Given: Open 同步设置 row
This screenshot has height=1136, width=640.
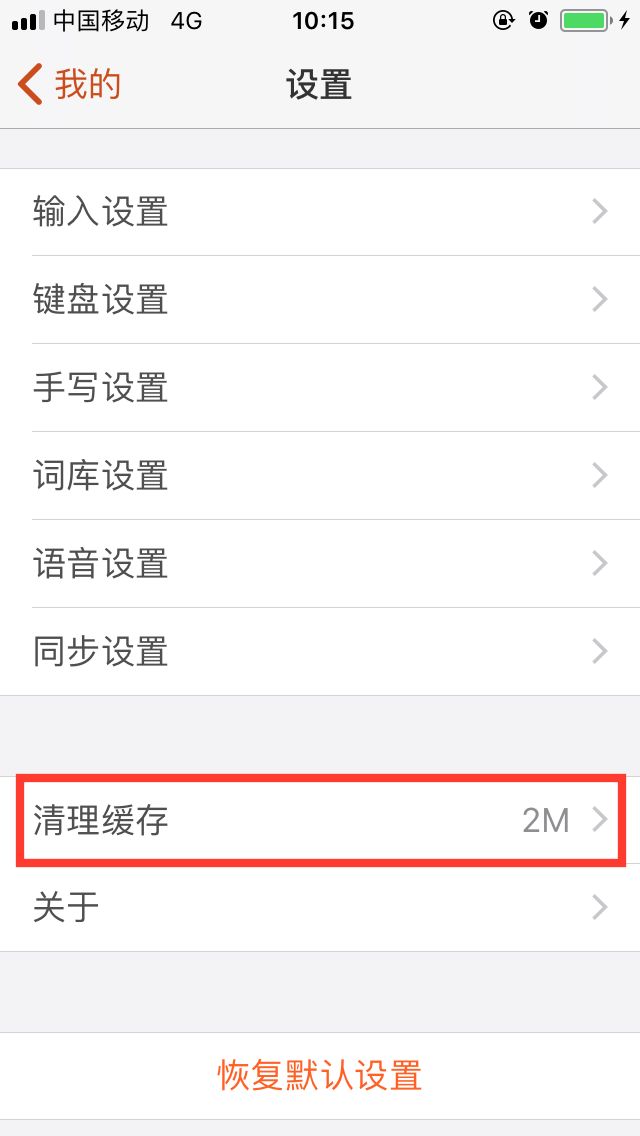Looking at the screenshot, I should coord(320,652).
